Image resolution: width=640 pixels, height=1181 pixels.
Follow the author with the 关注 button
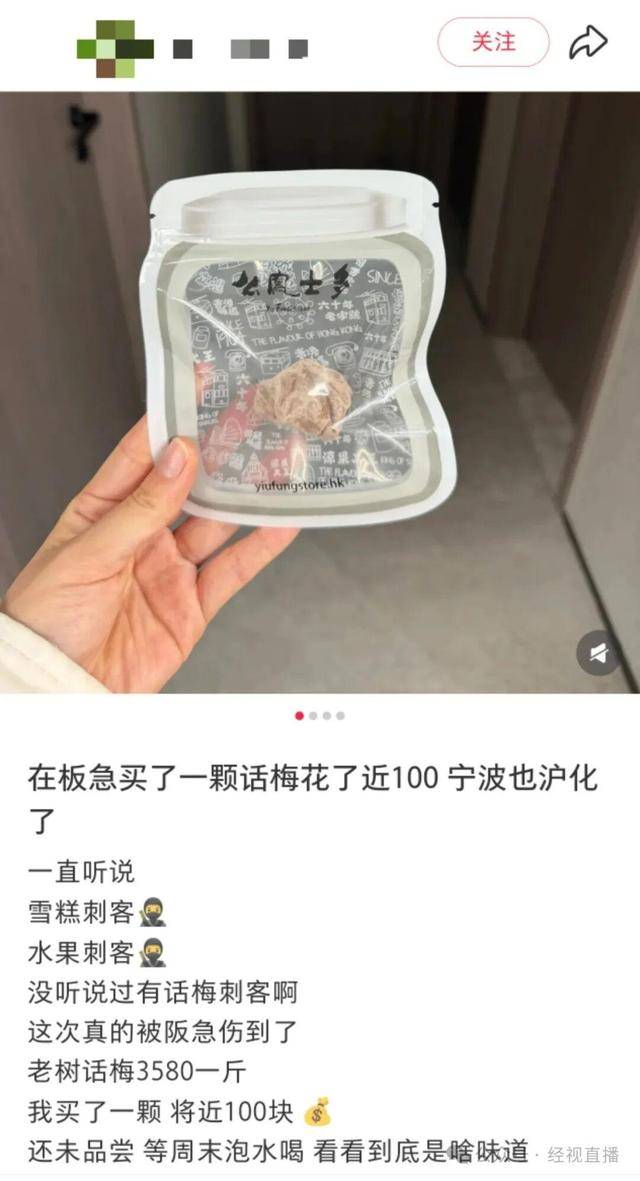tap(493, 42)
